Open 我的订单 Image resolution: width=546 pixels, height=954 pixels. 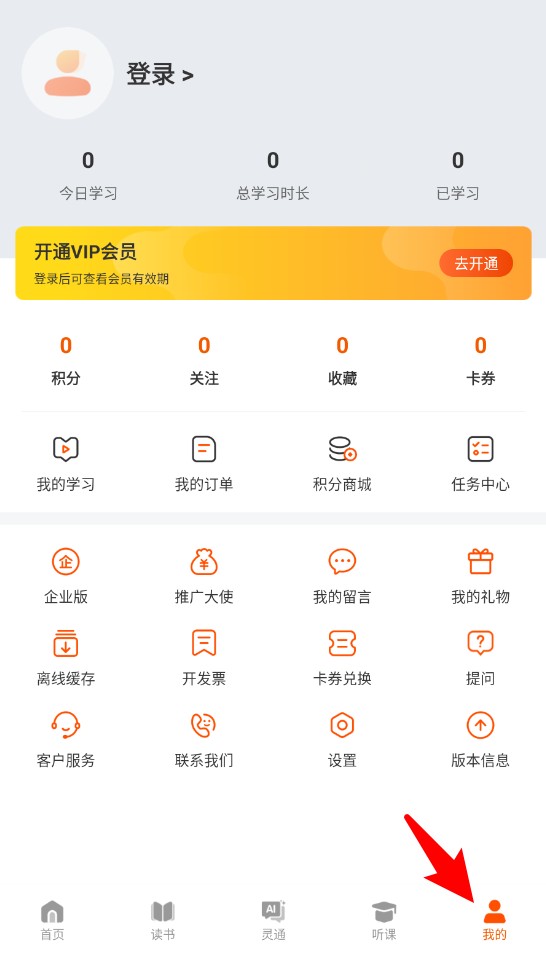click(204, 464)
